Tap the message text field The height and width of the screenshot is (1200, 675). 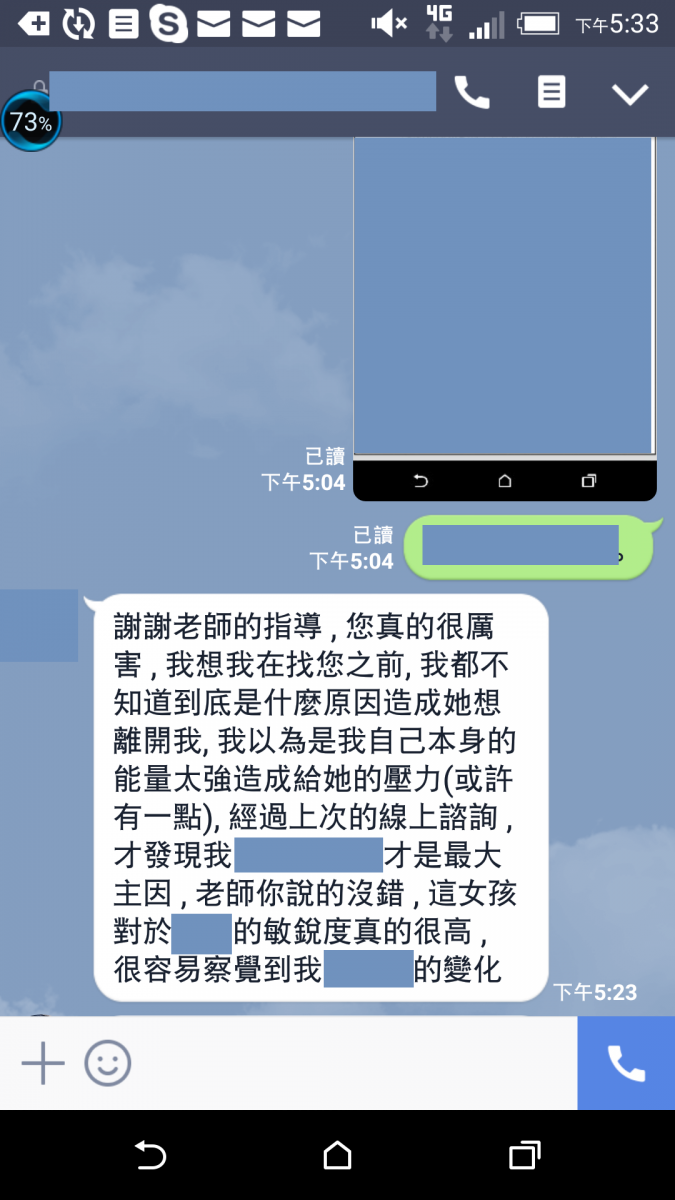click(350, 1063)
